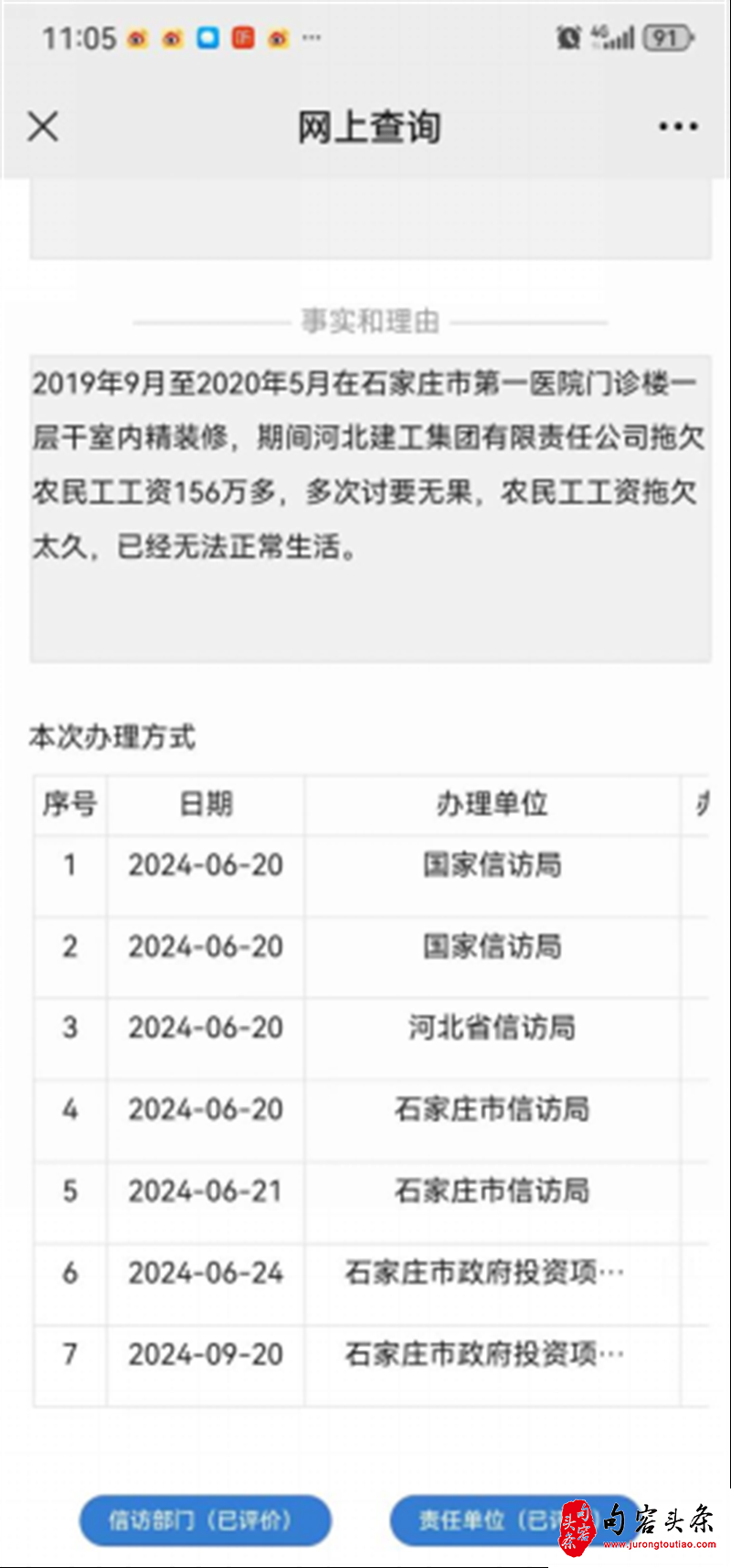Image resolution: width=731 pixels, height=1568 pixels.
Task: Open the three-dot overflow menu
Action: (x=678, y=126)
